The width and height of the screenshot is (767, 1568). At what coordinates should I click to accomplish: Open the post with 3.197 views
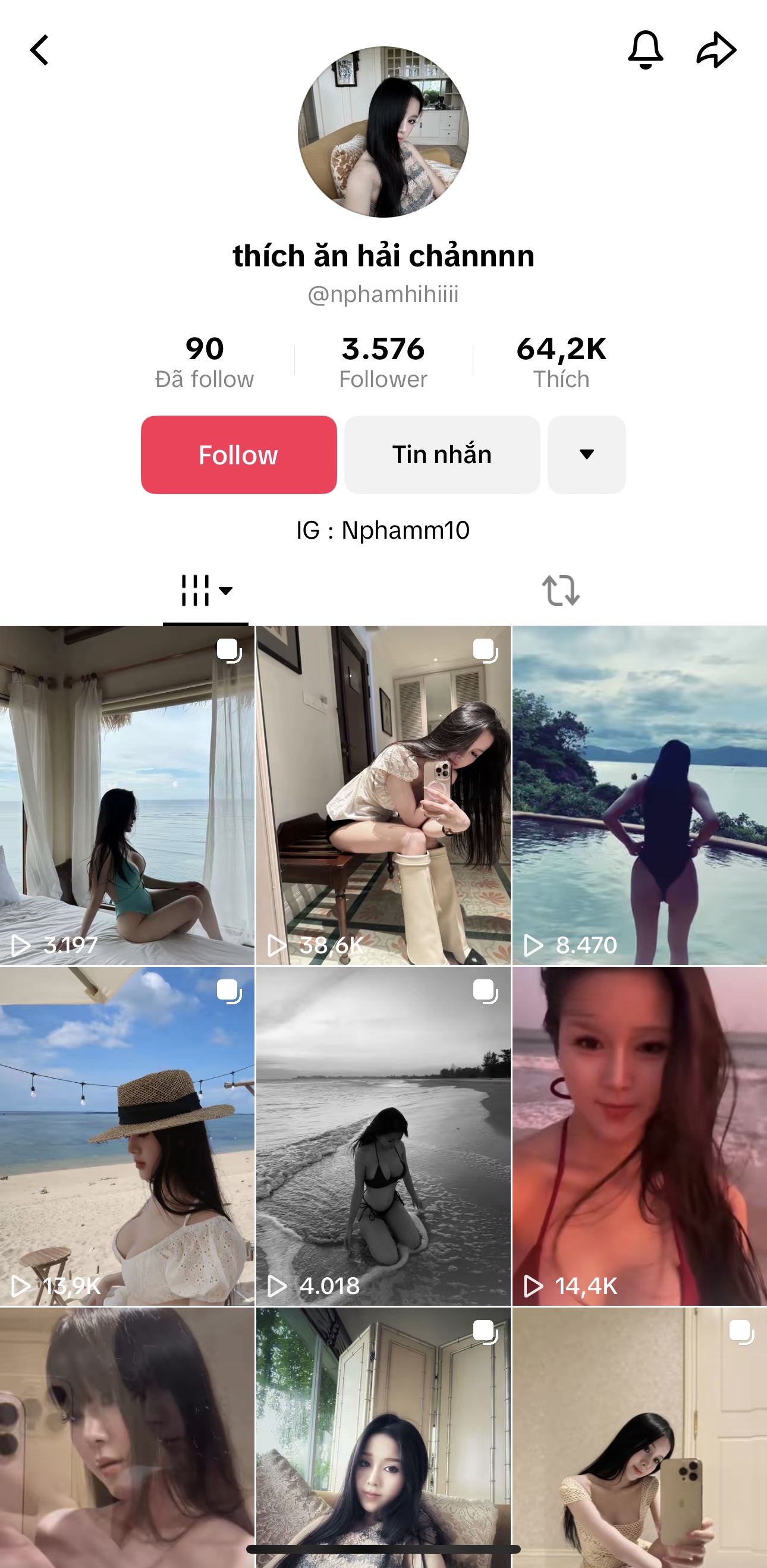click(127, 795)
